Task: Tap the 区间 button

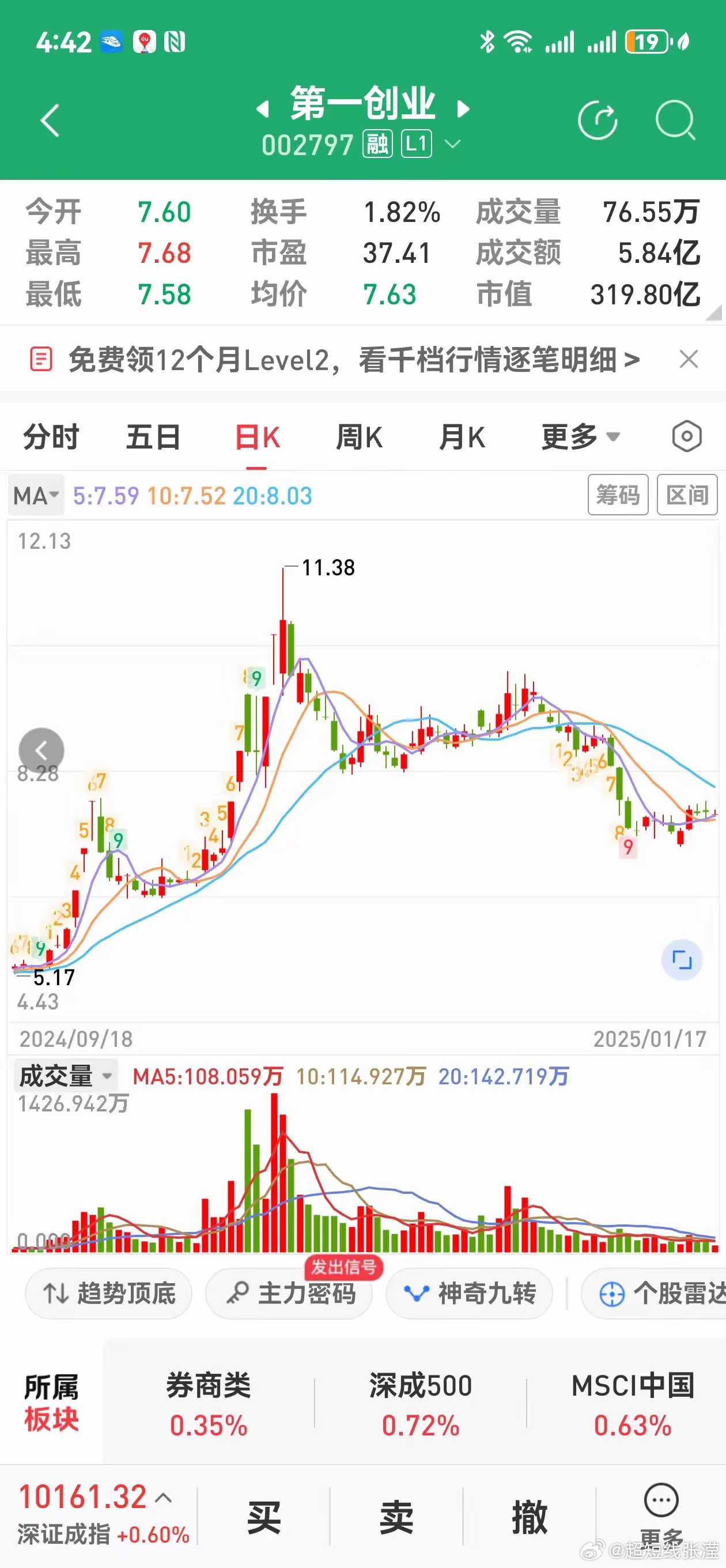Action: (687, 495)
